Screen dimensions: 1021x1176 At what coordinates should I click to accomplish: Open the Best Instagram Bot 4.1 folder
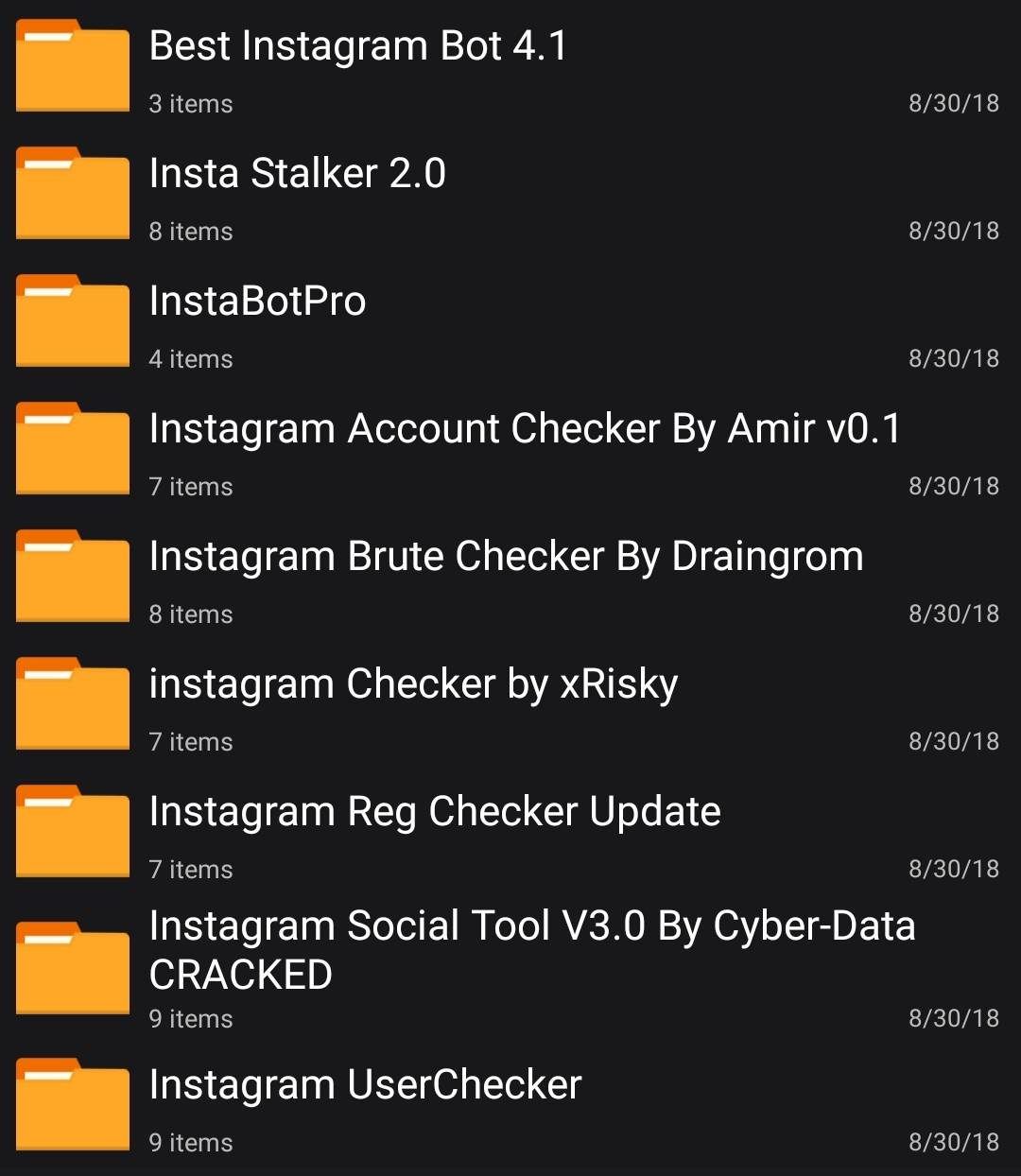[x=358, y=47]
